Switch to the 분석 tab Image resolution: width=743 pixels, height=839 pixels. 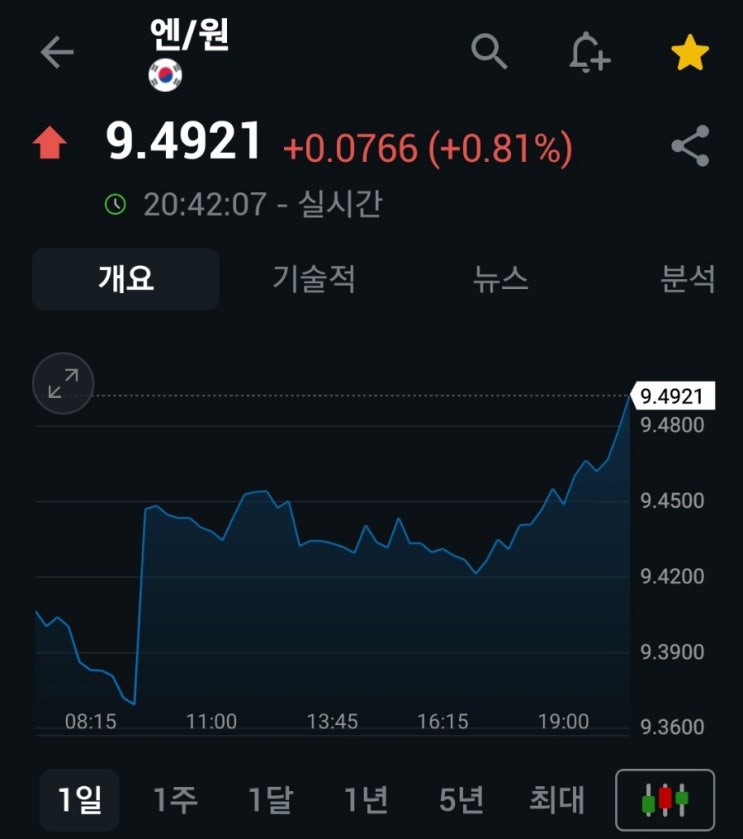point(688,279)
